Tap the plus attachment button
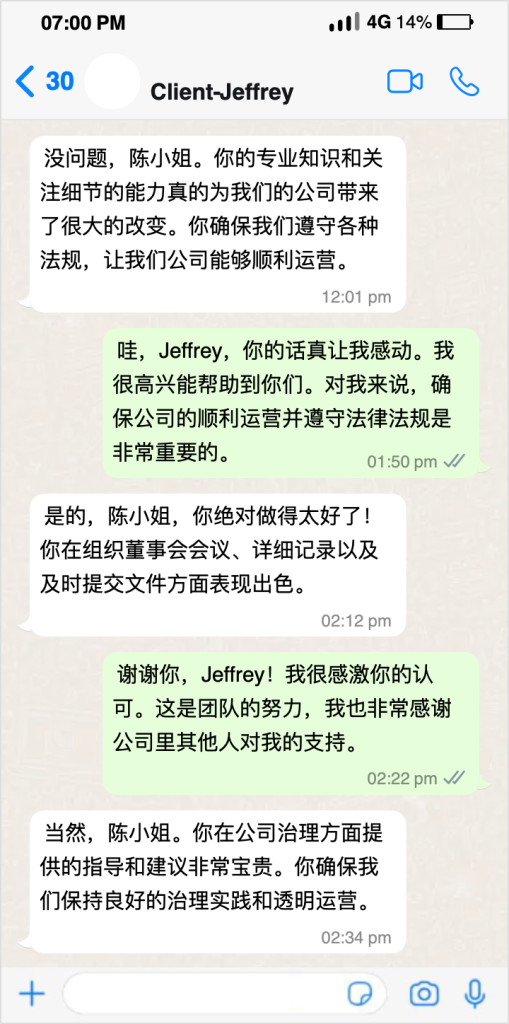This screenshot has height=1024, width=509. coord(32,995)
